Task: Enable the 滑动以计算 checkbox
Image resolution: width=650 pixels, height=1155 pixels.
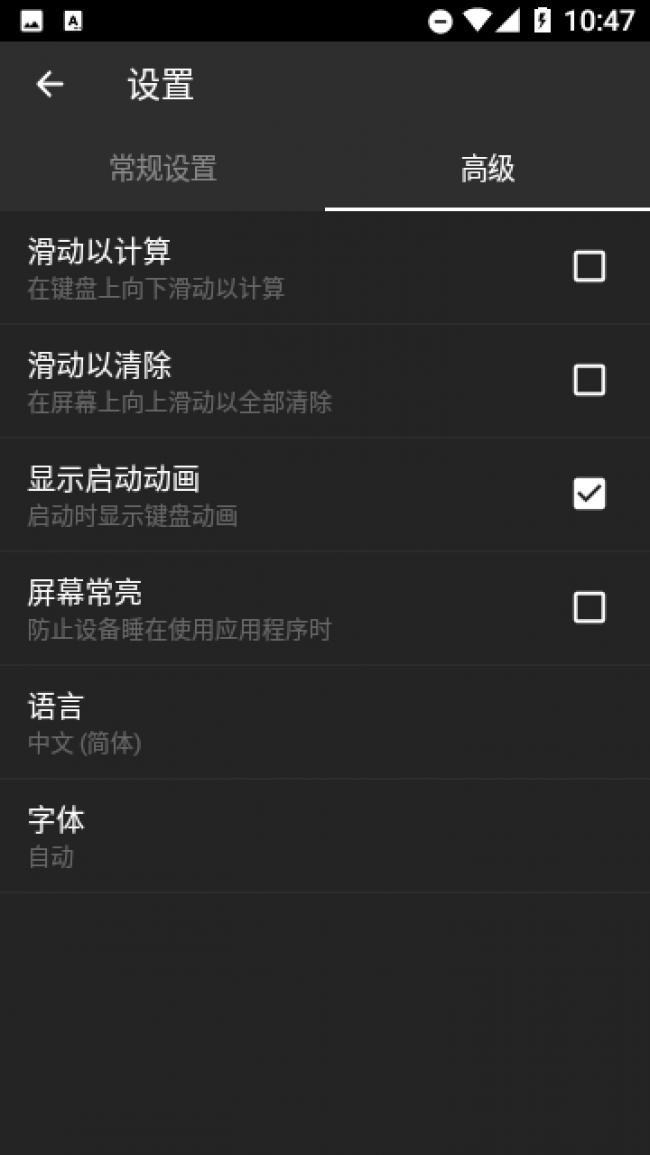Action: click(x=588, y=266)
